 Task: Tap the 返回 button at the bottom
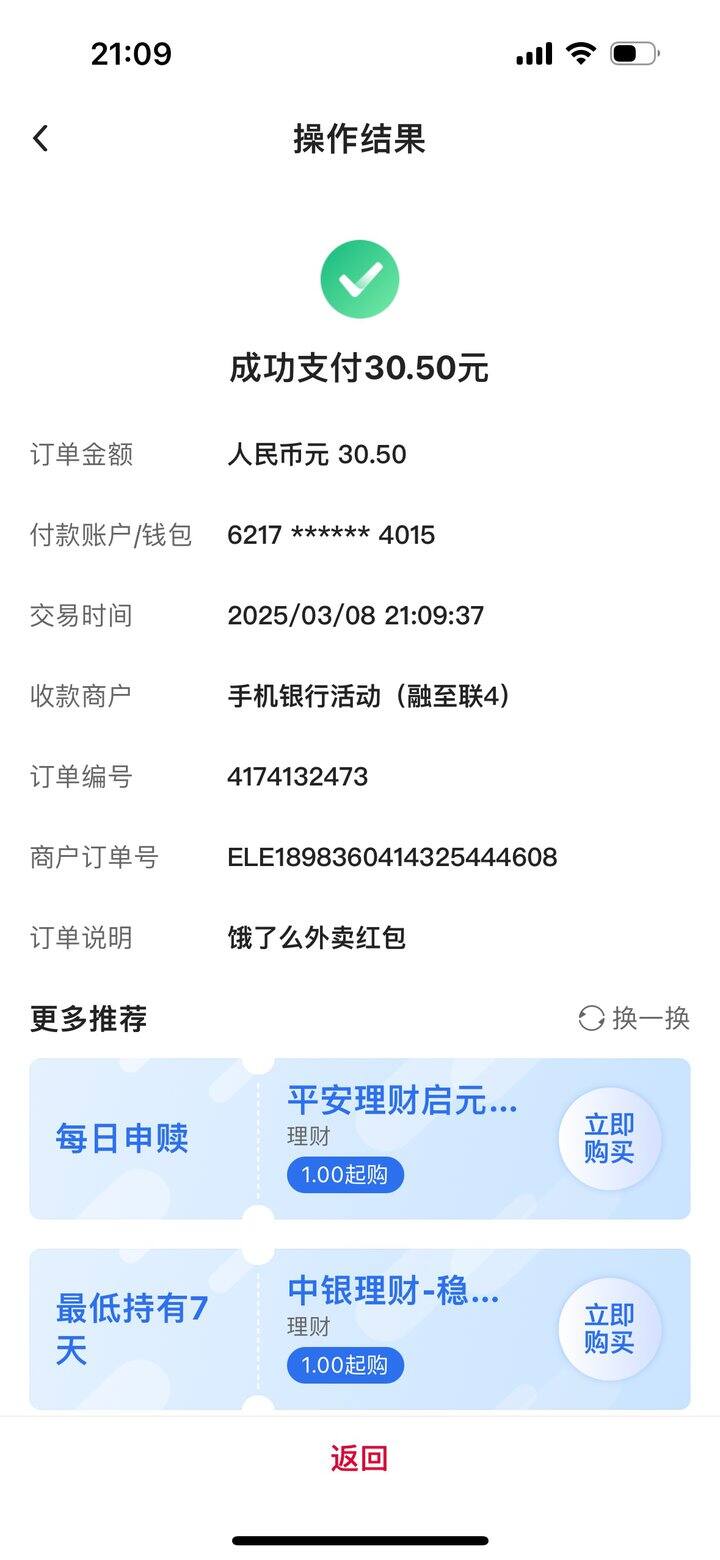[359, 1458]
